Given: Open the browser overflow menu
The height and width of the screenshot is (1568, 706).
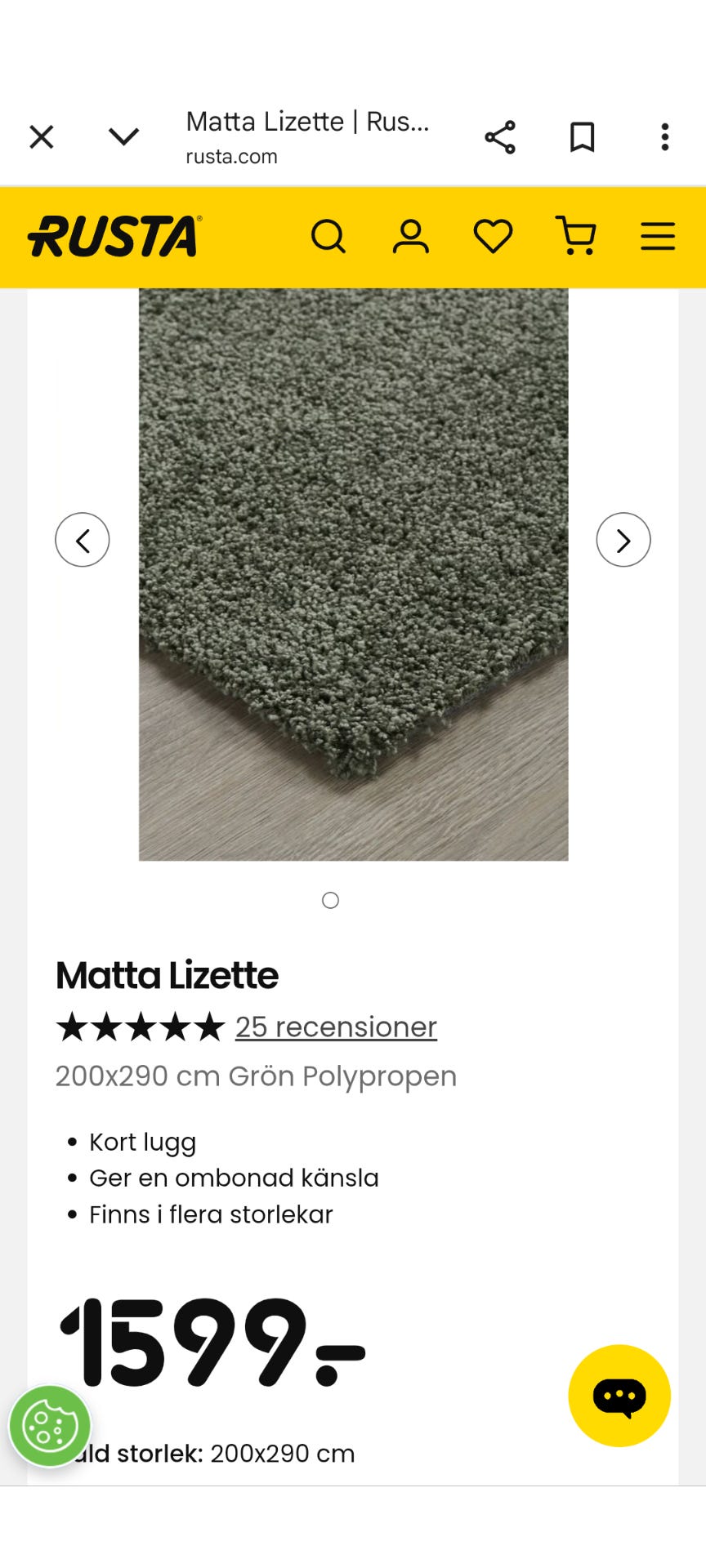Looking at the screenshot, I should (664, 137).
